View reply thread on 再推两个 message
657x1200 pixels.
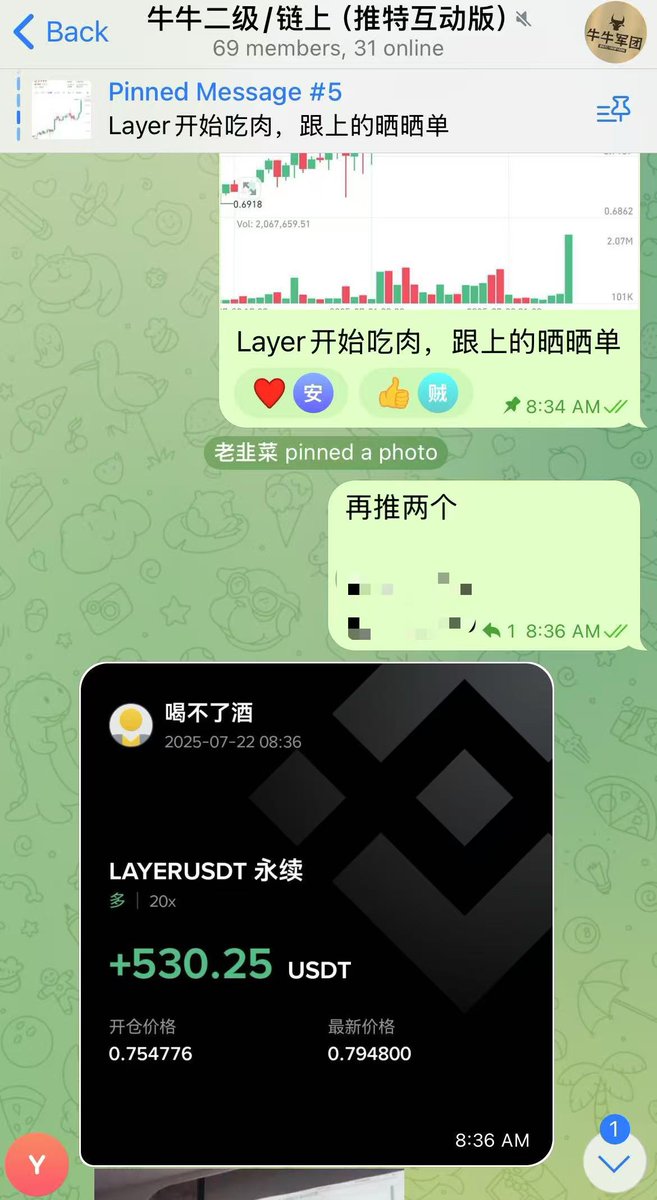[x=498, y=631]
